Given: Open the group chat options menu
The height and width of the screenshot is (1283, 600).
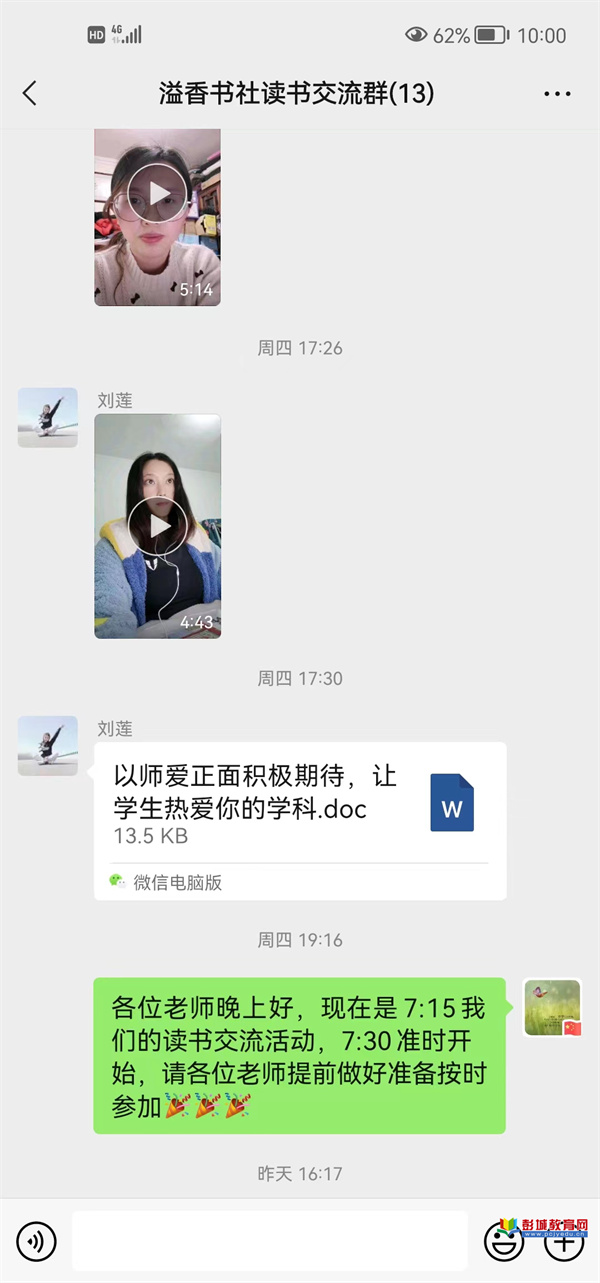Looking at the screenshot, I should [x=557, y=94].
